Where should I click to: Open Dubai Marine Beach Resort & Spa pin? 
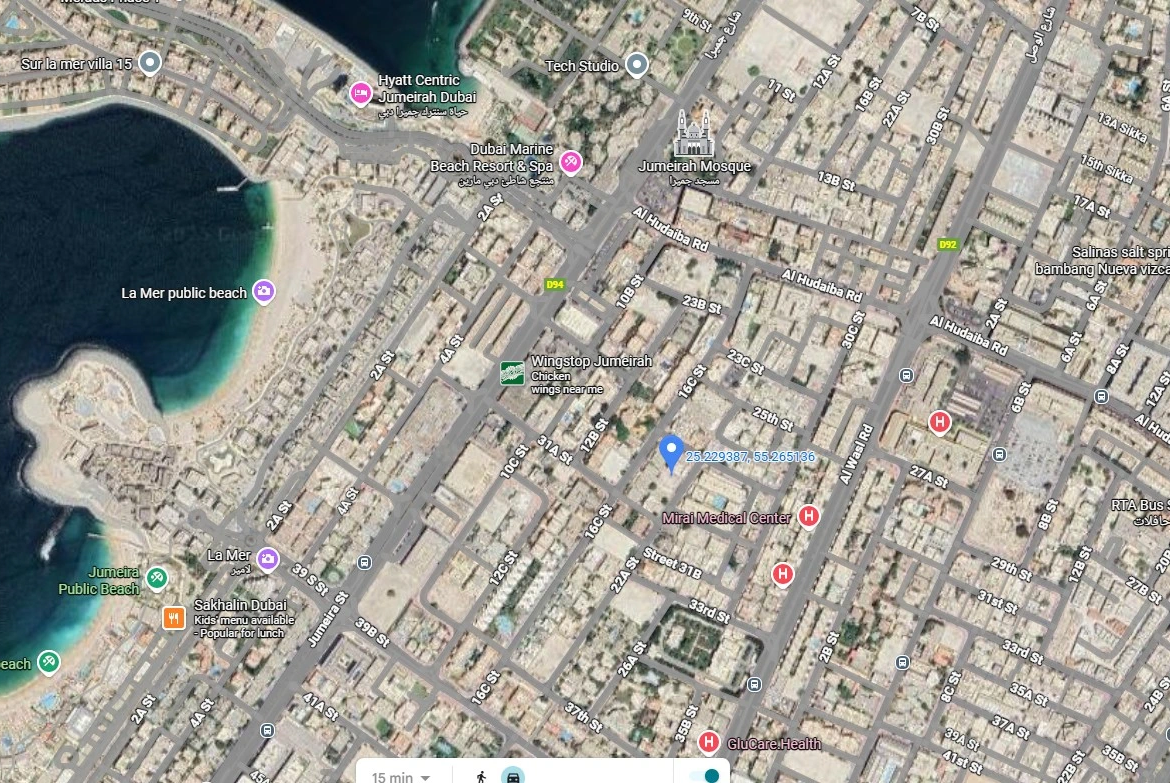(x=570, y=161)
